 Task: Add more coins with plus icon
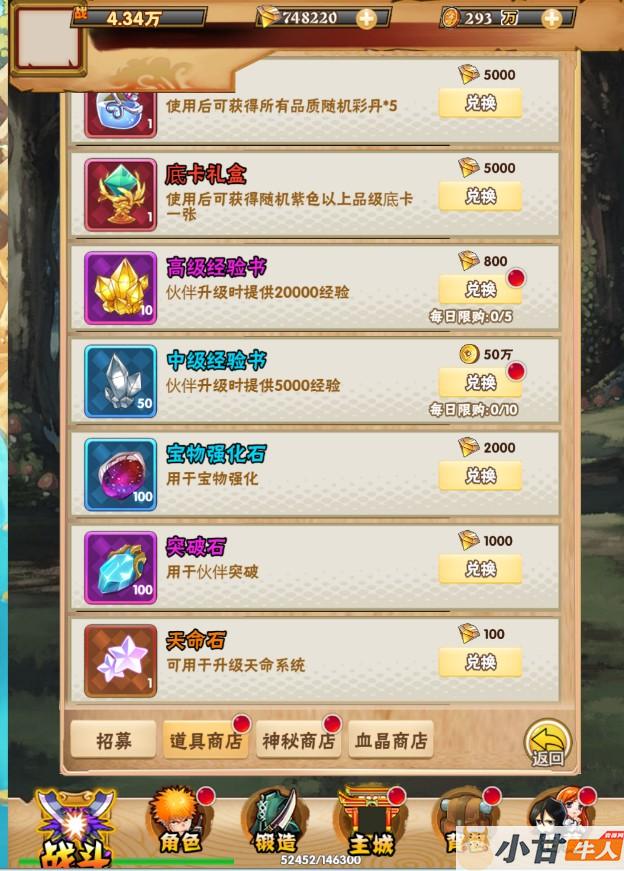click(x=552, y=18)
